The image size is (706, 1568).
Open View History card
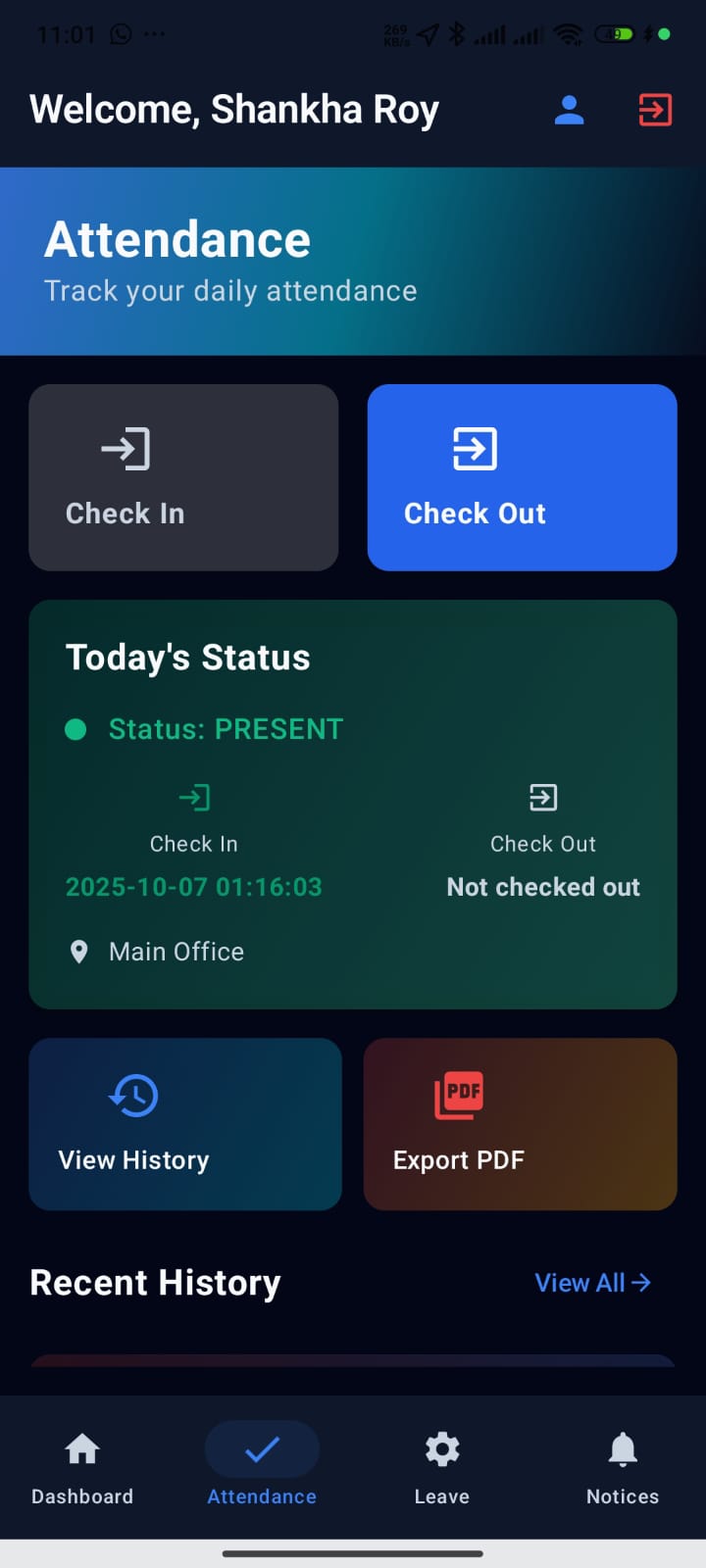tap(185, 1124)
